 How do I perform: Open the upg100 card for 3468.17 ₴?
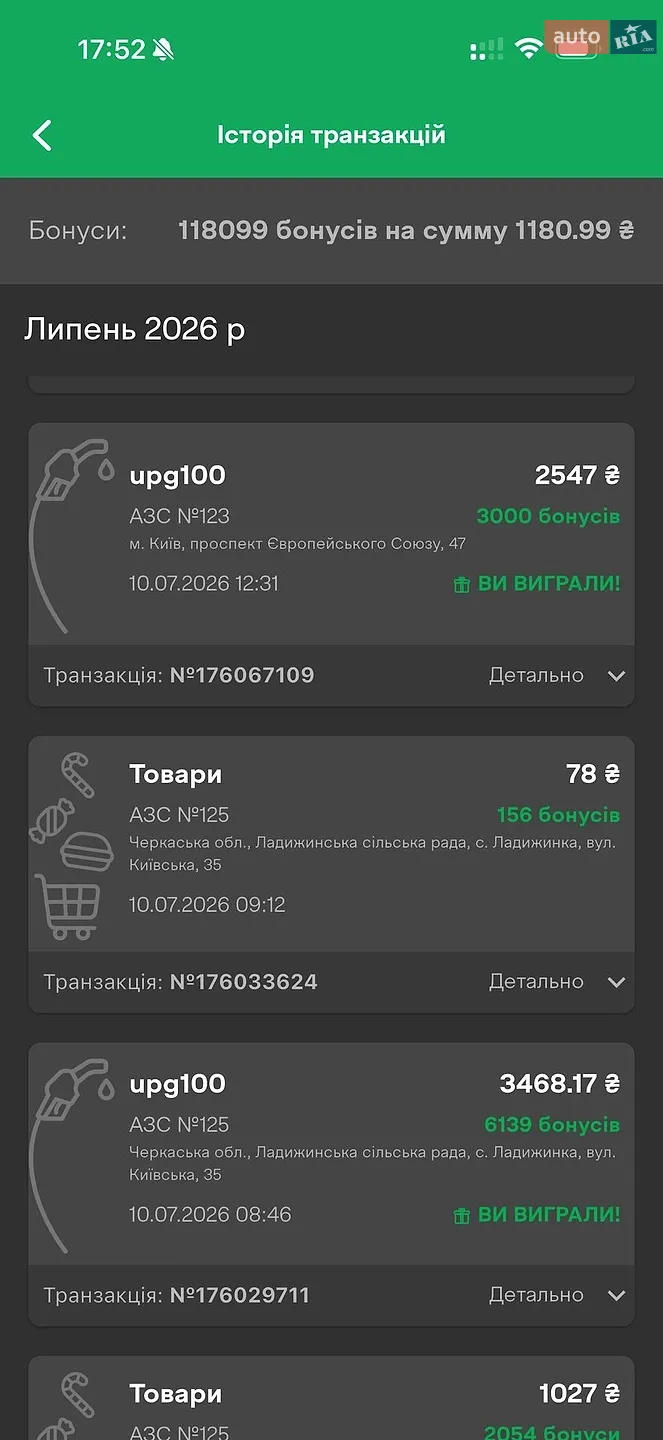click(331, 1154)
